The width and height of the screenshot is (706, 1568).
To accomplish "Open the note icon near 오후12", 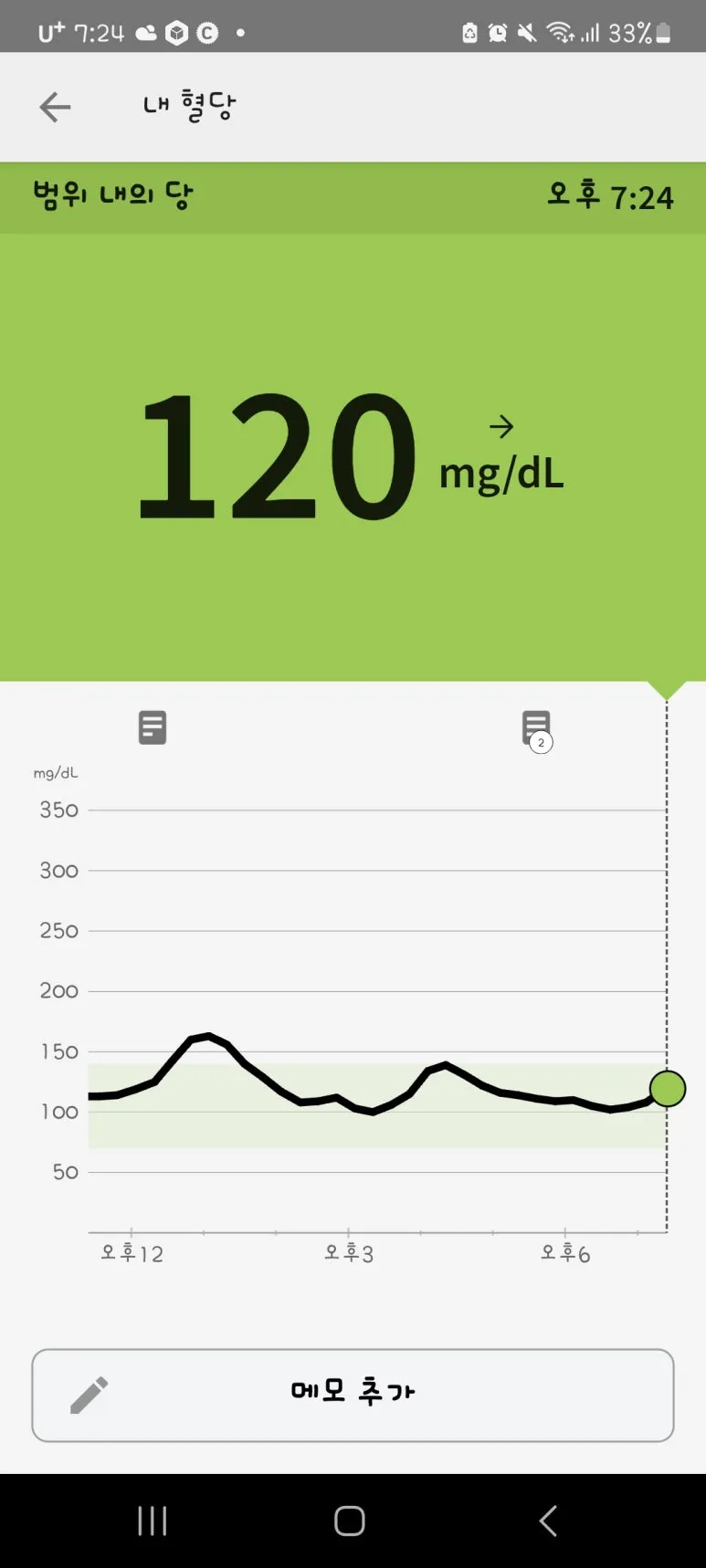I will click(153, 727).
